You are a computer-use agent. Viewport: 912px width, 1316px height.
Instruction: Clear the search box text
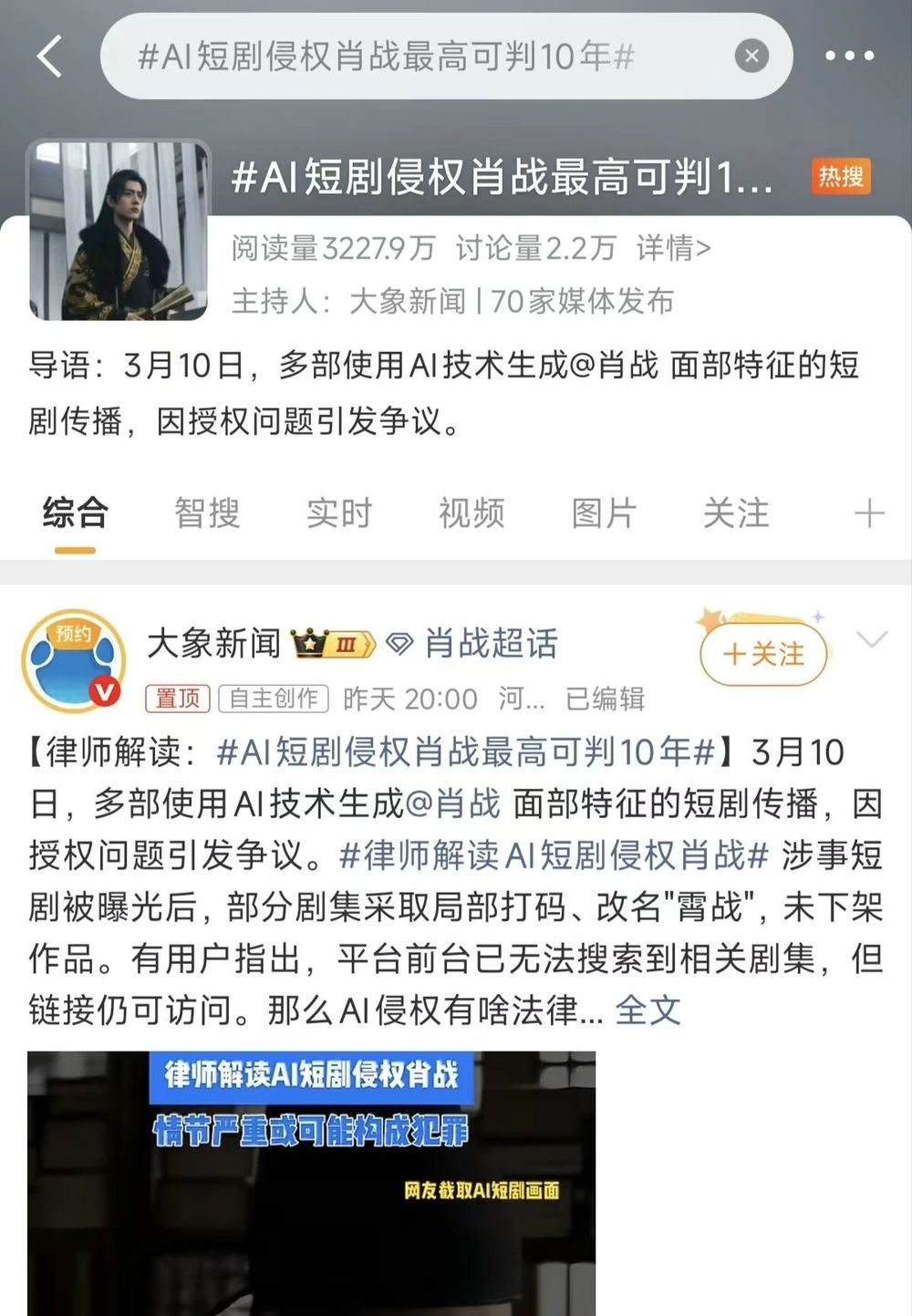click(751, 57)
